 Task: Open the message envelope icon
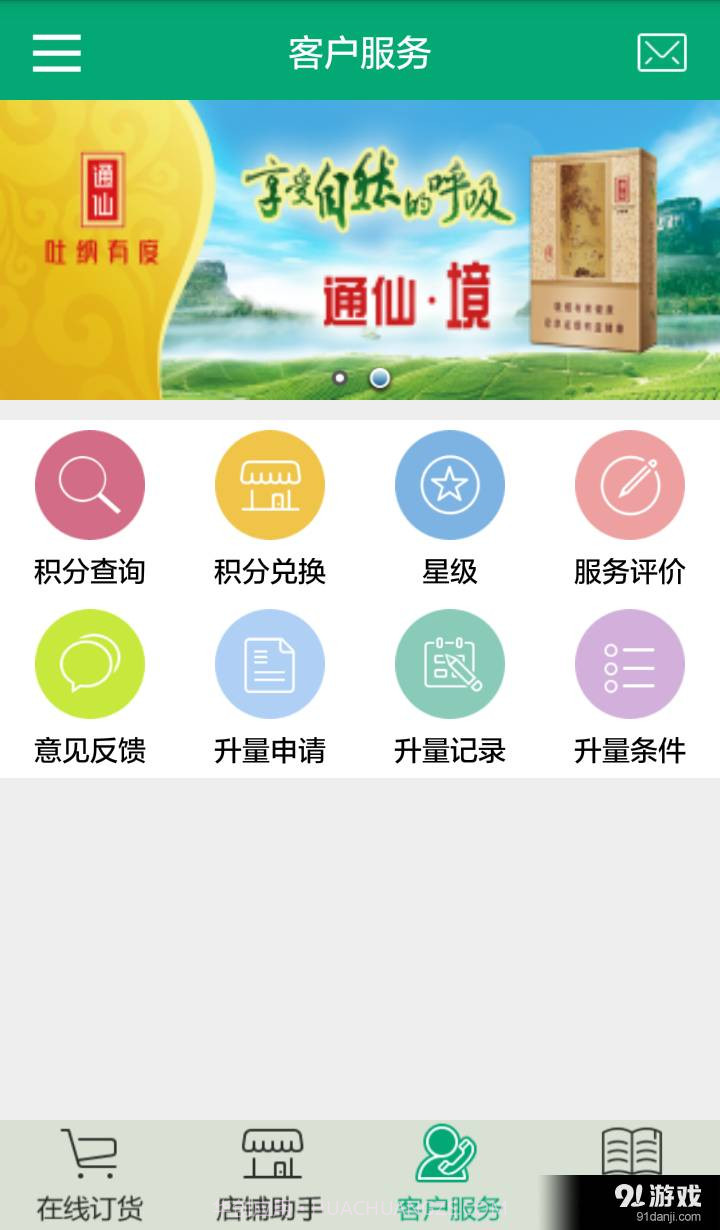tap(661, 51)
